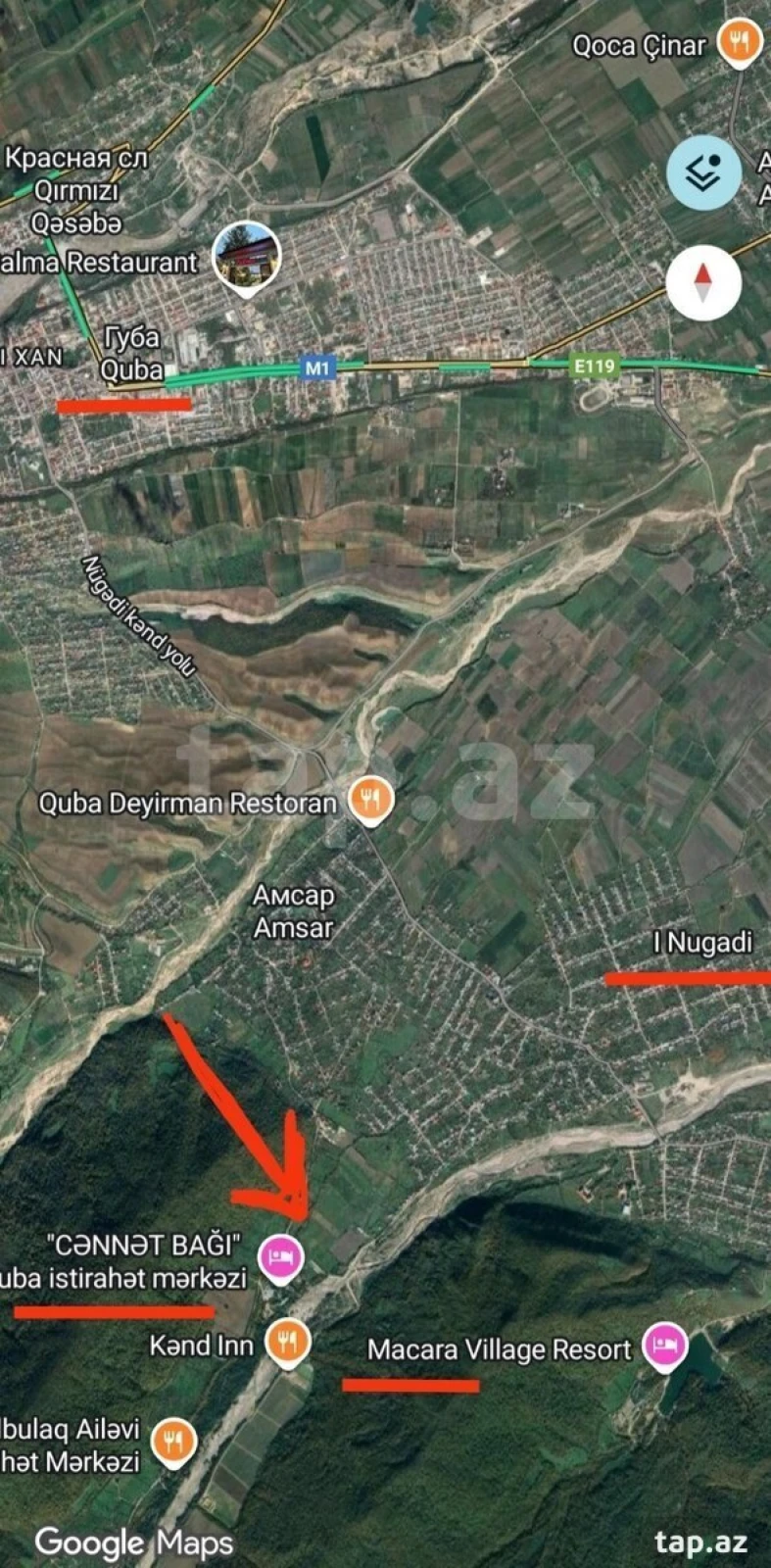Image resolution: width=771 pixels, height=1568 pixels.
Task: Click the I Nugadi place label
Action: pyautogui.click(x=702, y=941)
